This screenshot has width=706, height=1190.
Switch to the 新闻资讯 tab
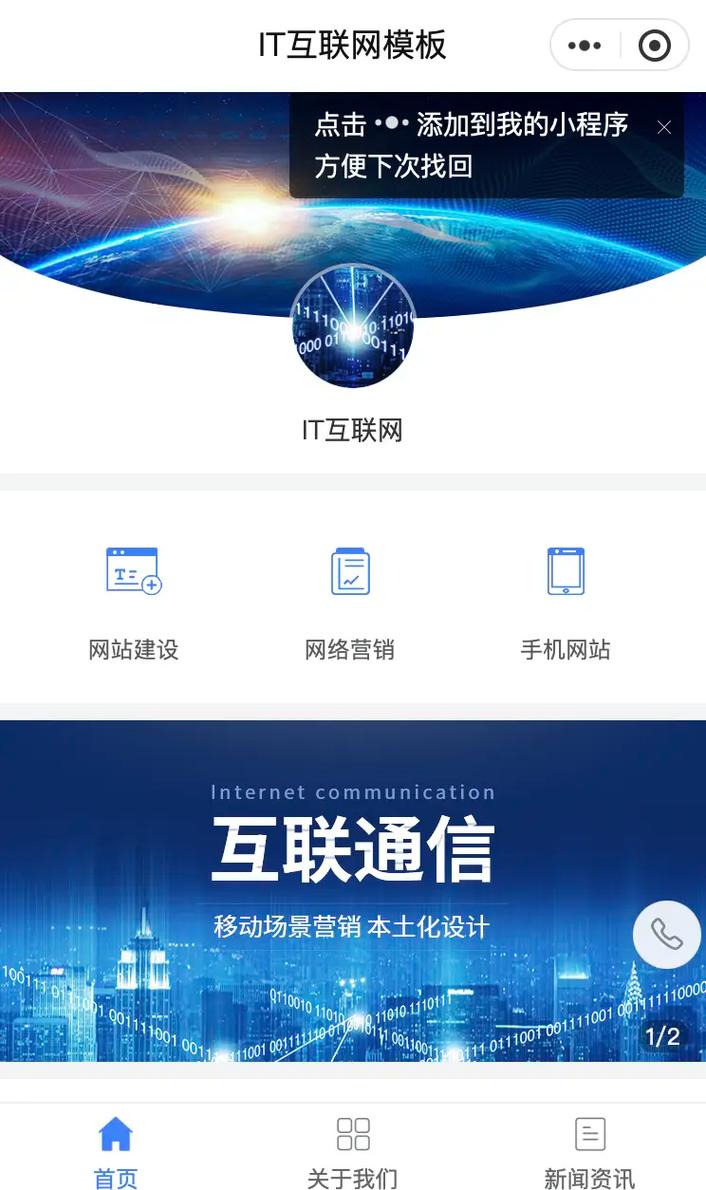589,1152
